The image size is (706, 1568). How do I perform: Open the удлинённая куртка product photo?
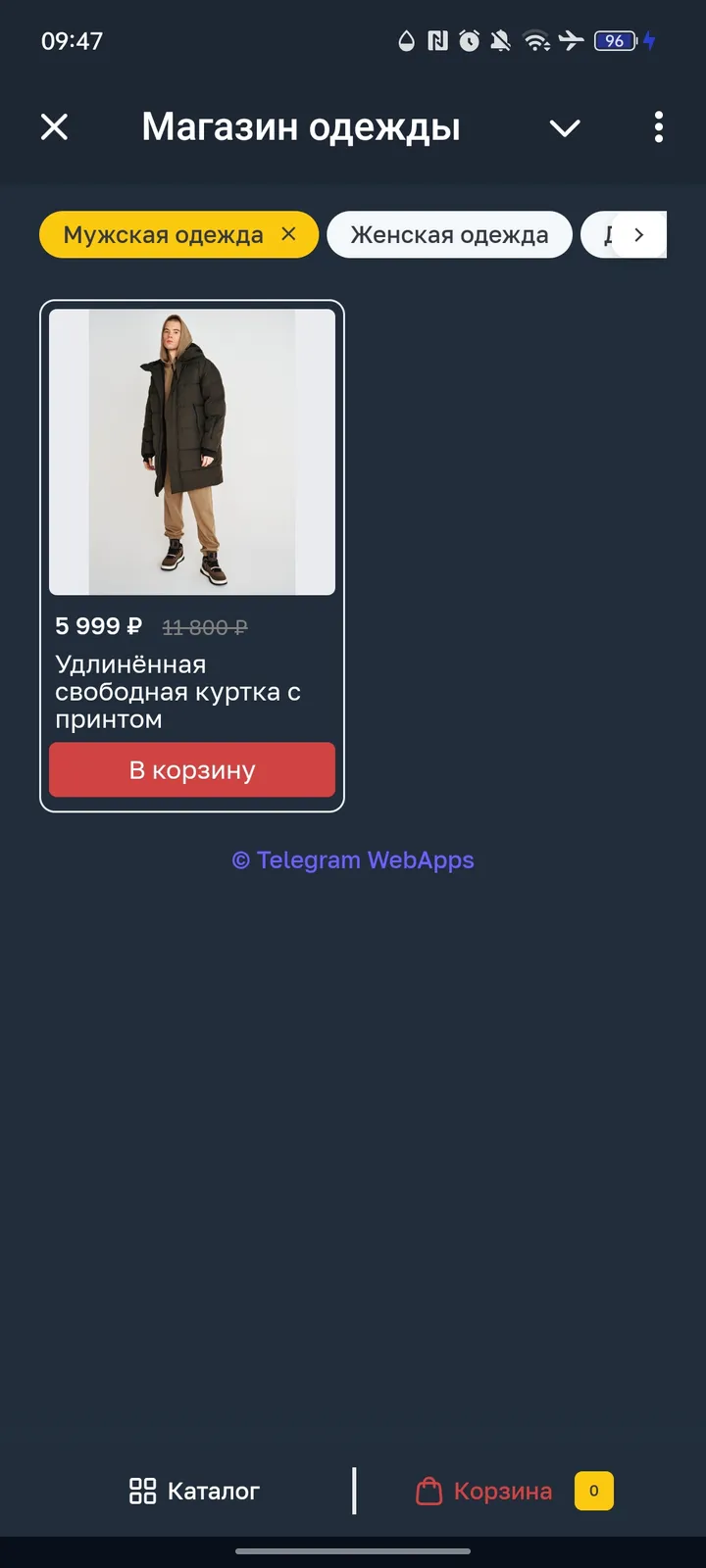191,452
